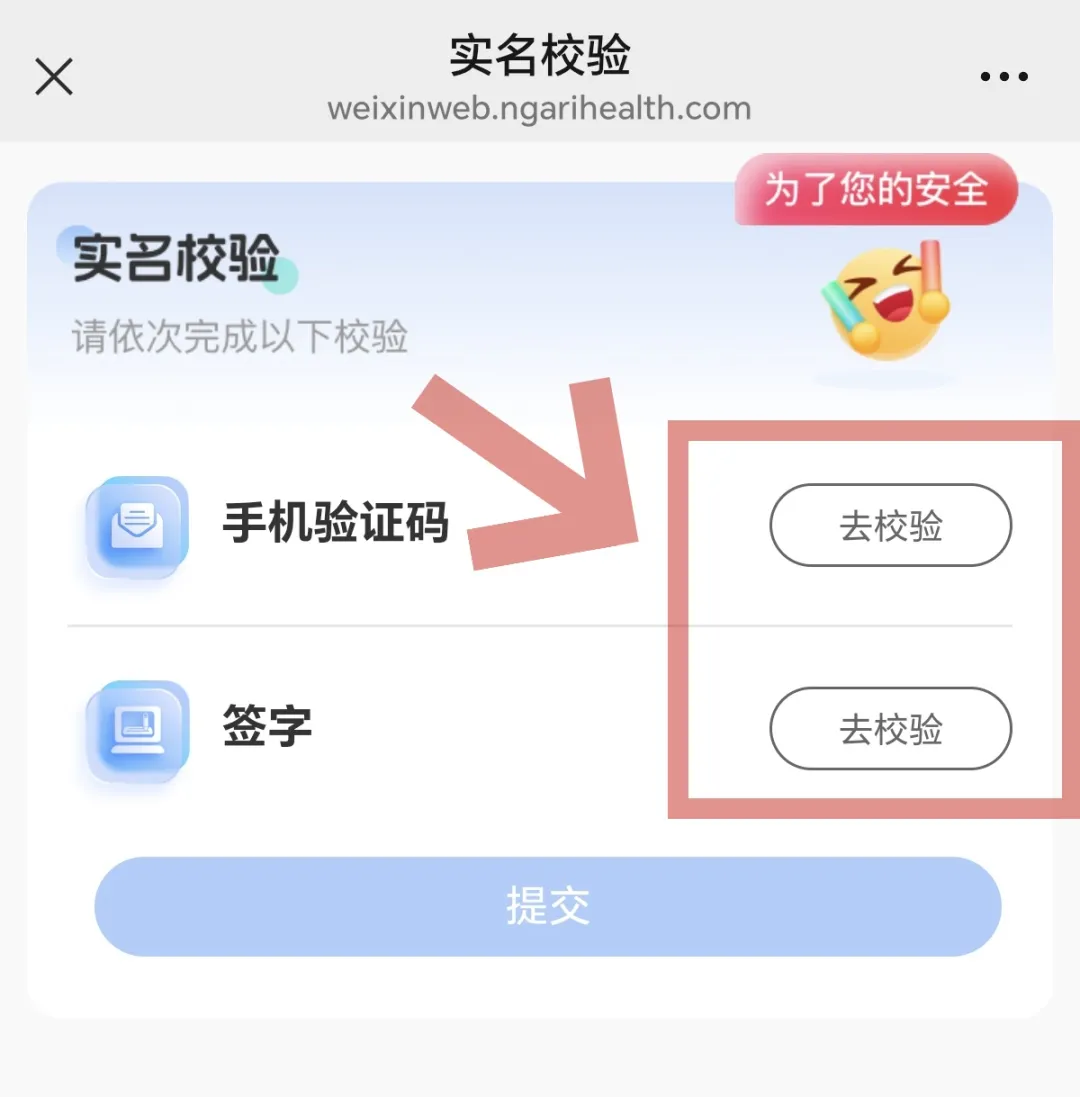Close the 实名校验 web page
The image size is (1080, 1097).
coord(54,76)
